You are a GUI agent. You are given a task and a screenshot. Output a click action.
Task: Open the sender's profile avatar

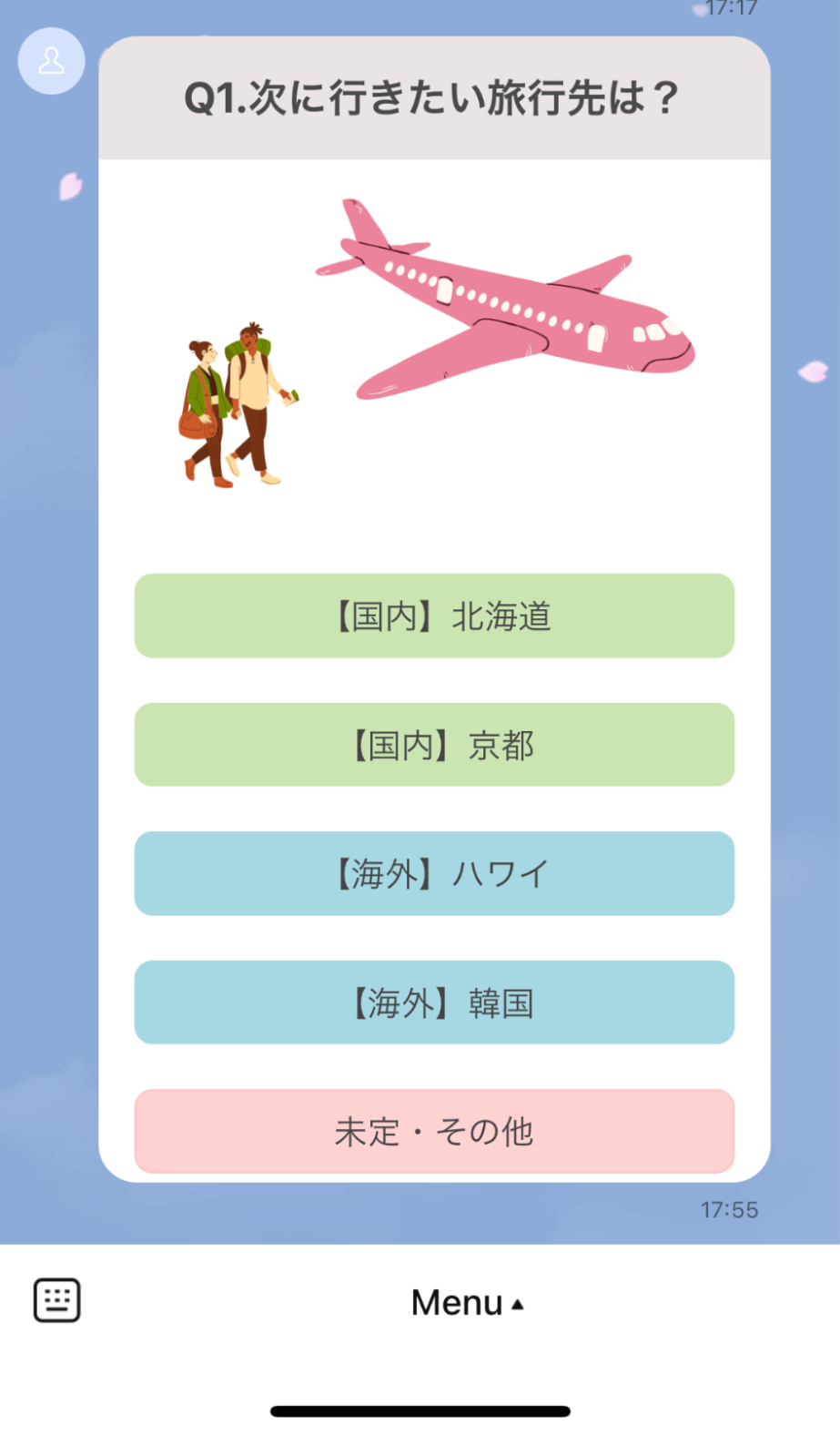[52, 61]
